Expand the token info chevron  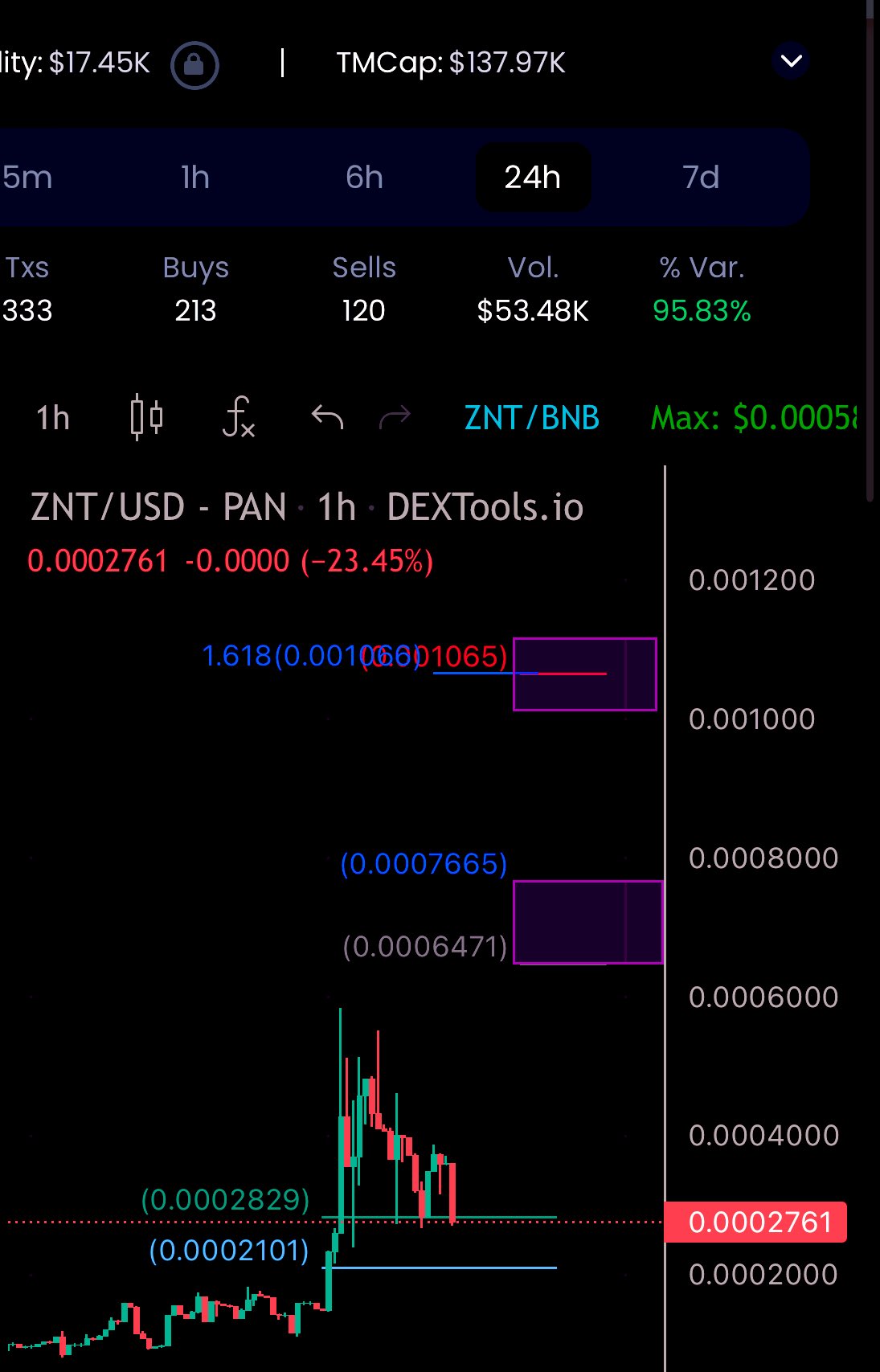tap(791, 61)
